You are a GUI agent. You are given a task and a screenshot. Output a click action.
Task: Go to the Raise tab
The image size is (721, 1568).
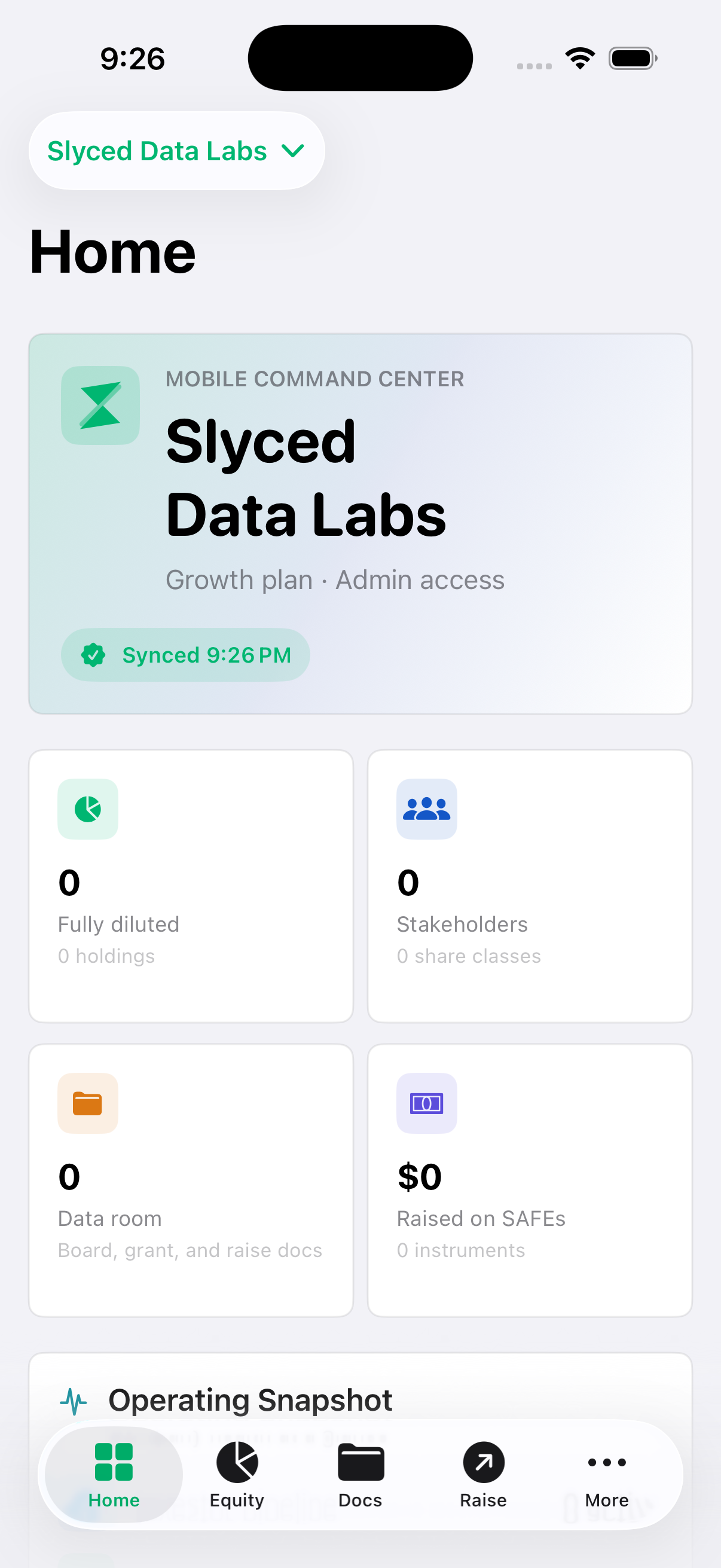(484, 1475)
